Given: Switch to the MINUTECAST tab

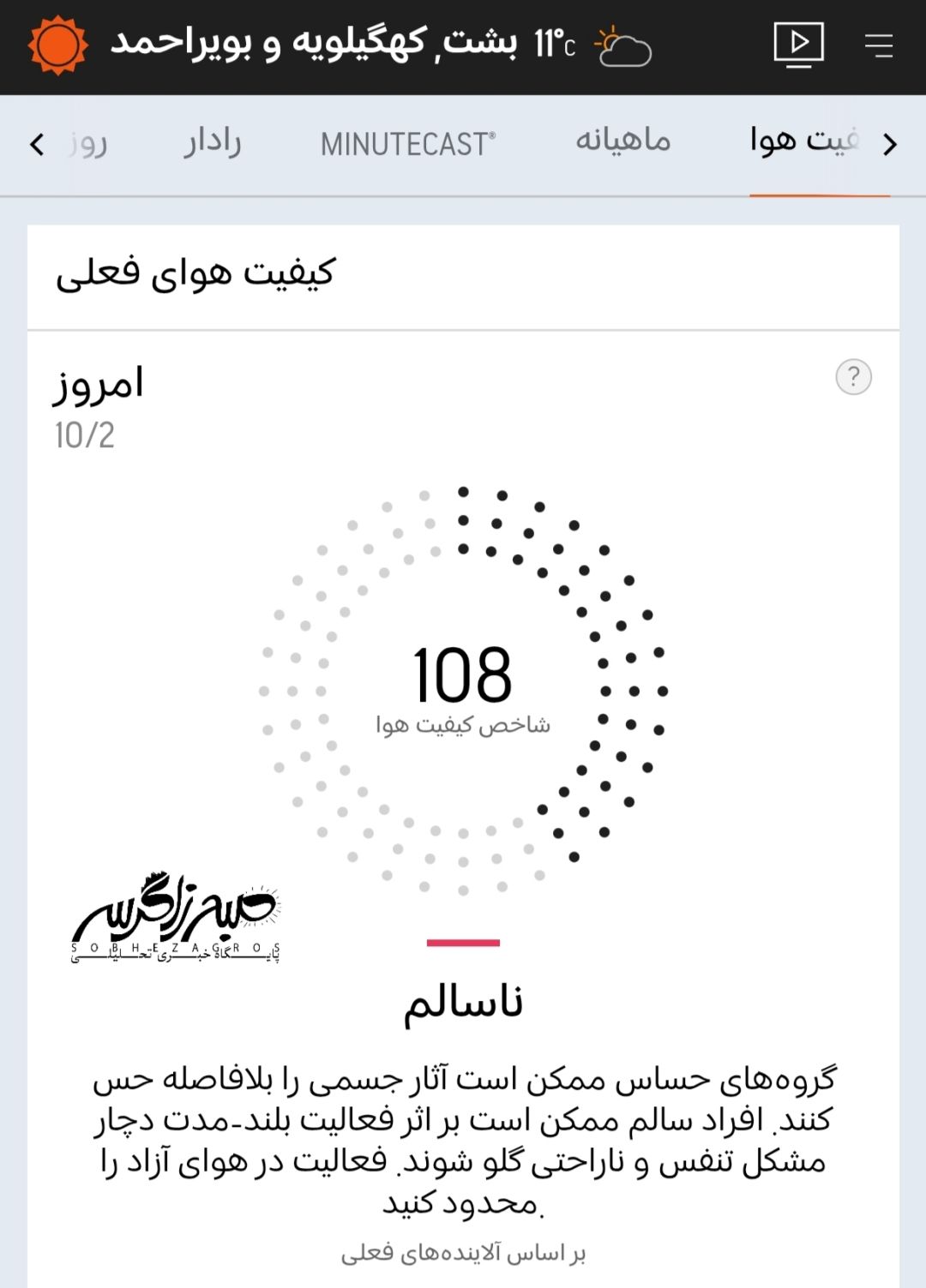Looking at the screenshot, I should click(x=408, y=144).
